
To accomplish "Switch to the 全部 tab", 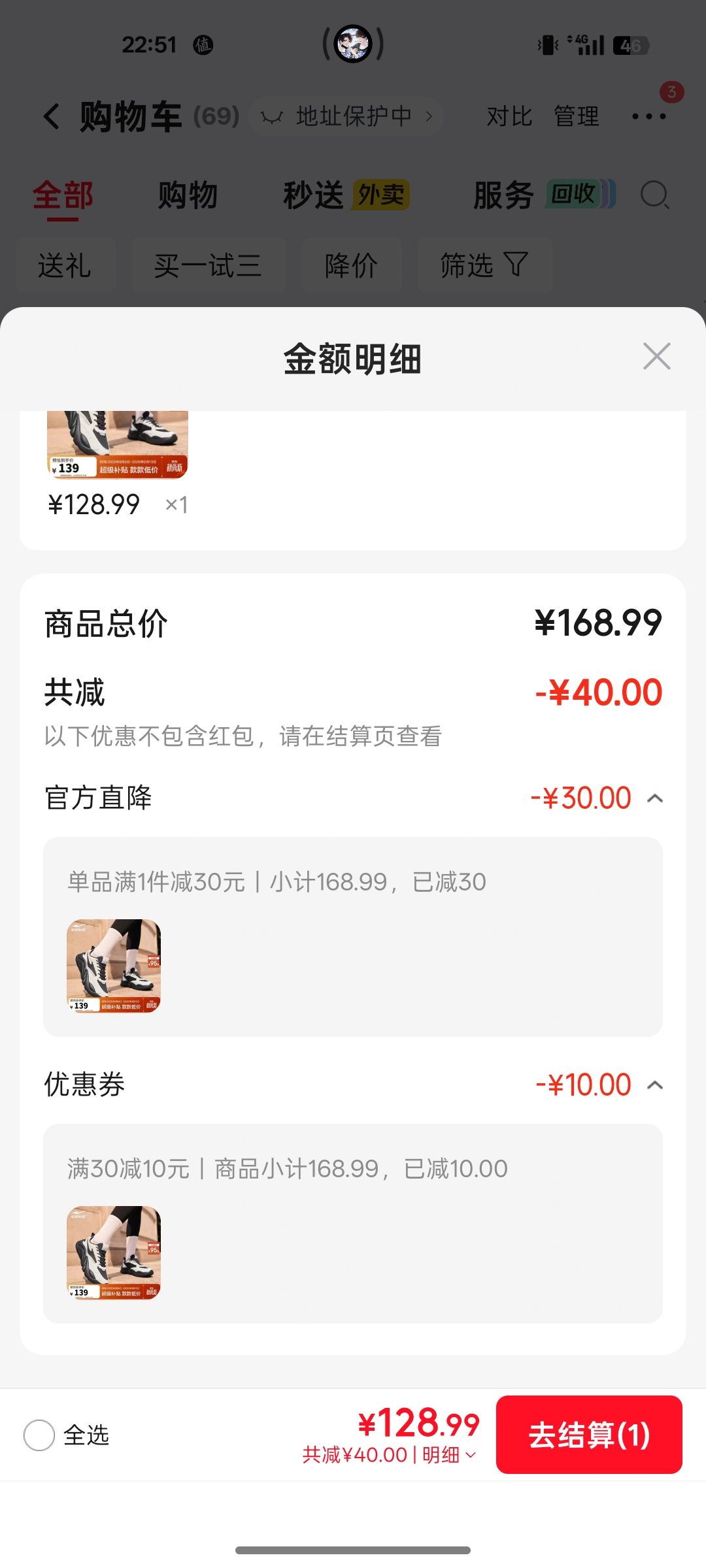I will point(63,195).
